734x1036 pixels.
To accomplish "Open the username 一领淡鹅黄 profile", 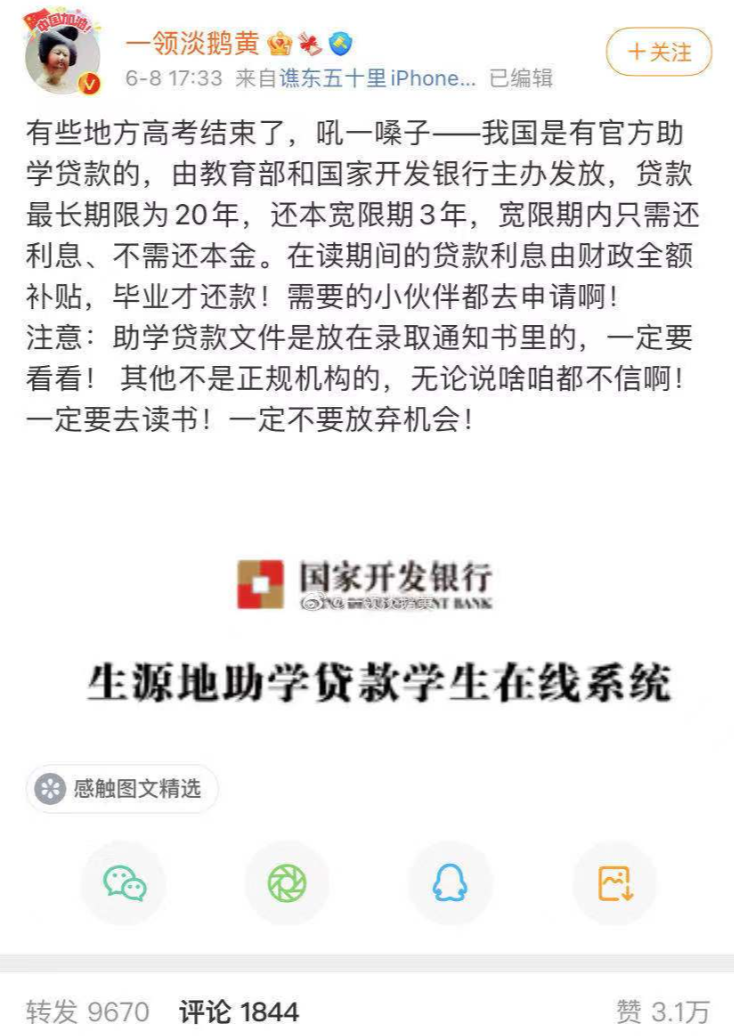I will [x=193, y=43].
